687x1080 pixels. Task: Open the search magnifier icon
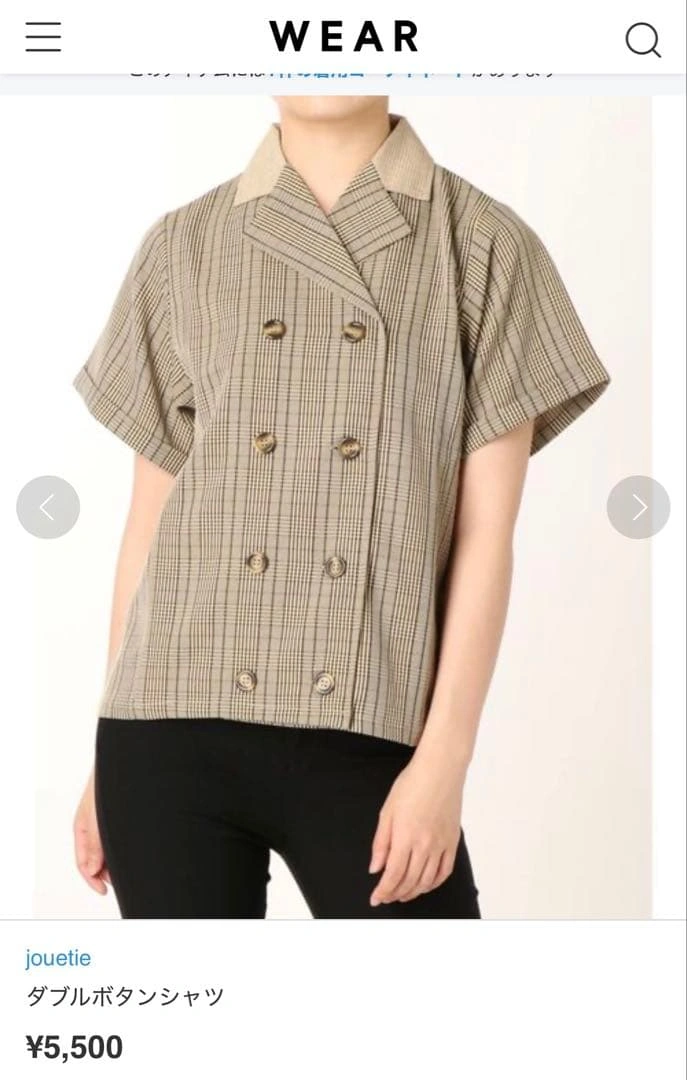[x=643, y=40]
